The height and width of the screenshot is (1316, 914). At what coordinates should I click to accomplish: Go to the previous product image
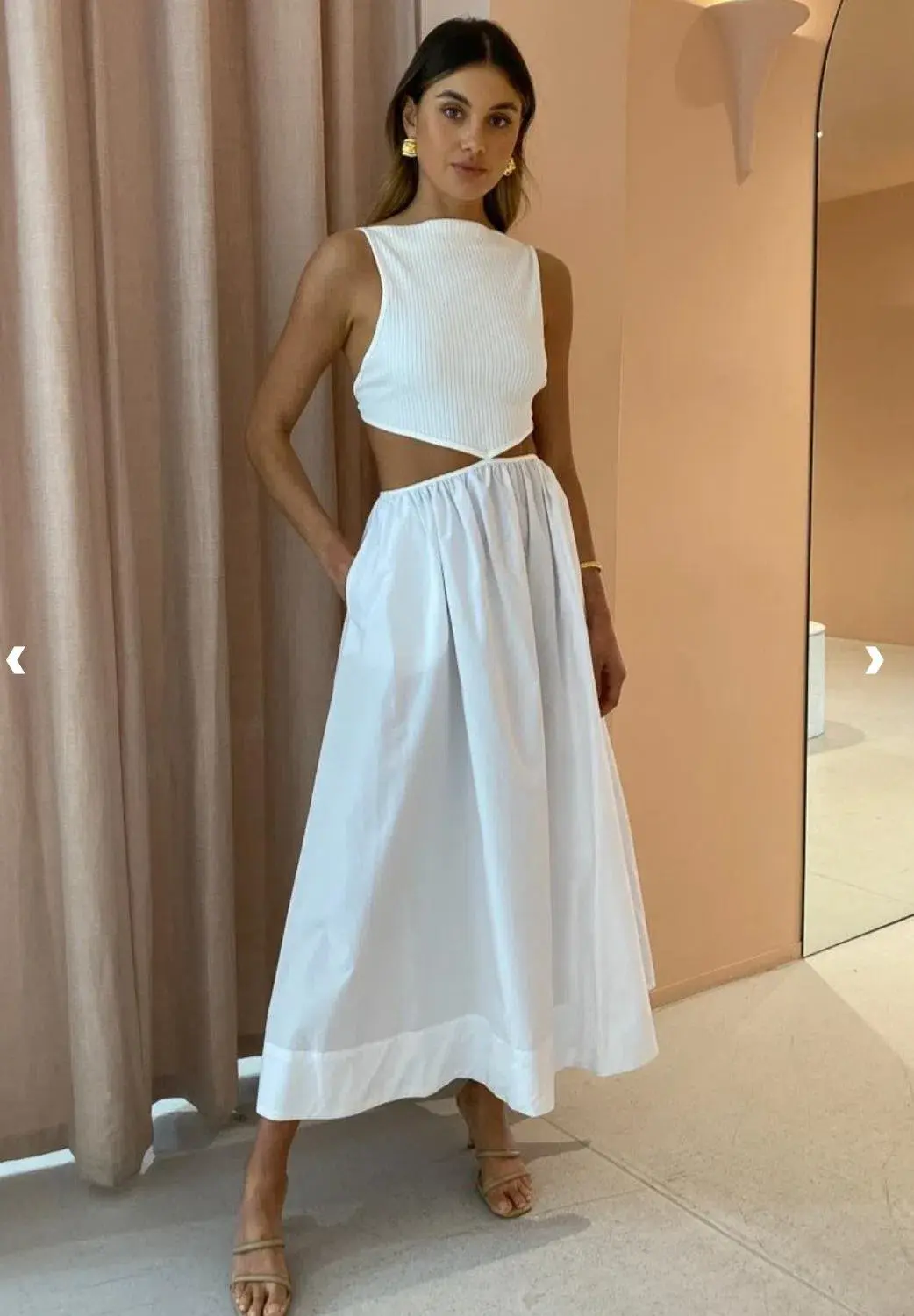(x=16, y=660)
